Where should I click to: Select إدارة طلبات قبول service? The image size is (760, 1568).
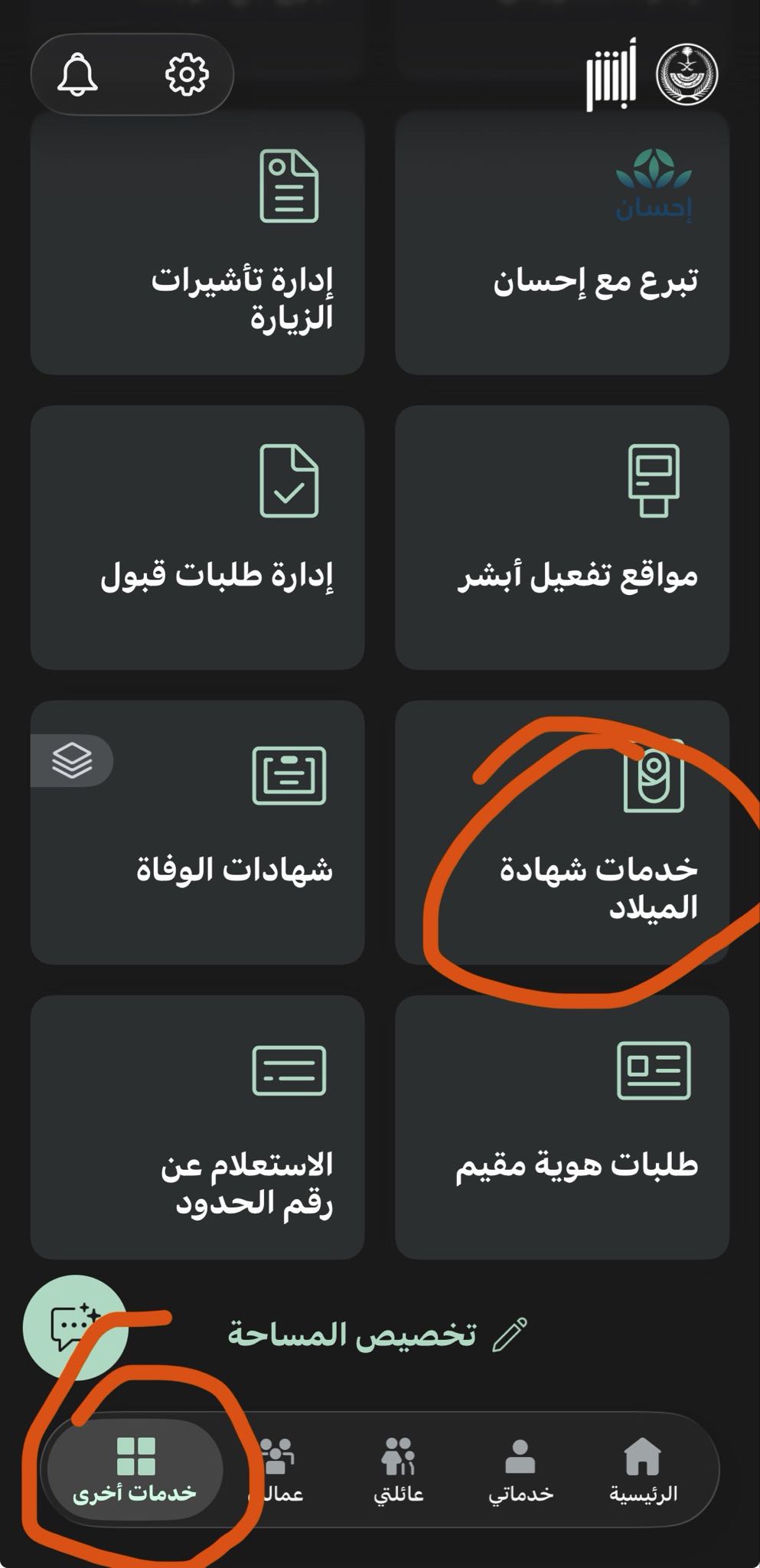point(197,537)
